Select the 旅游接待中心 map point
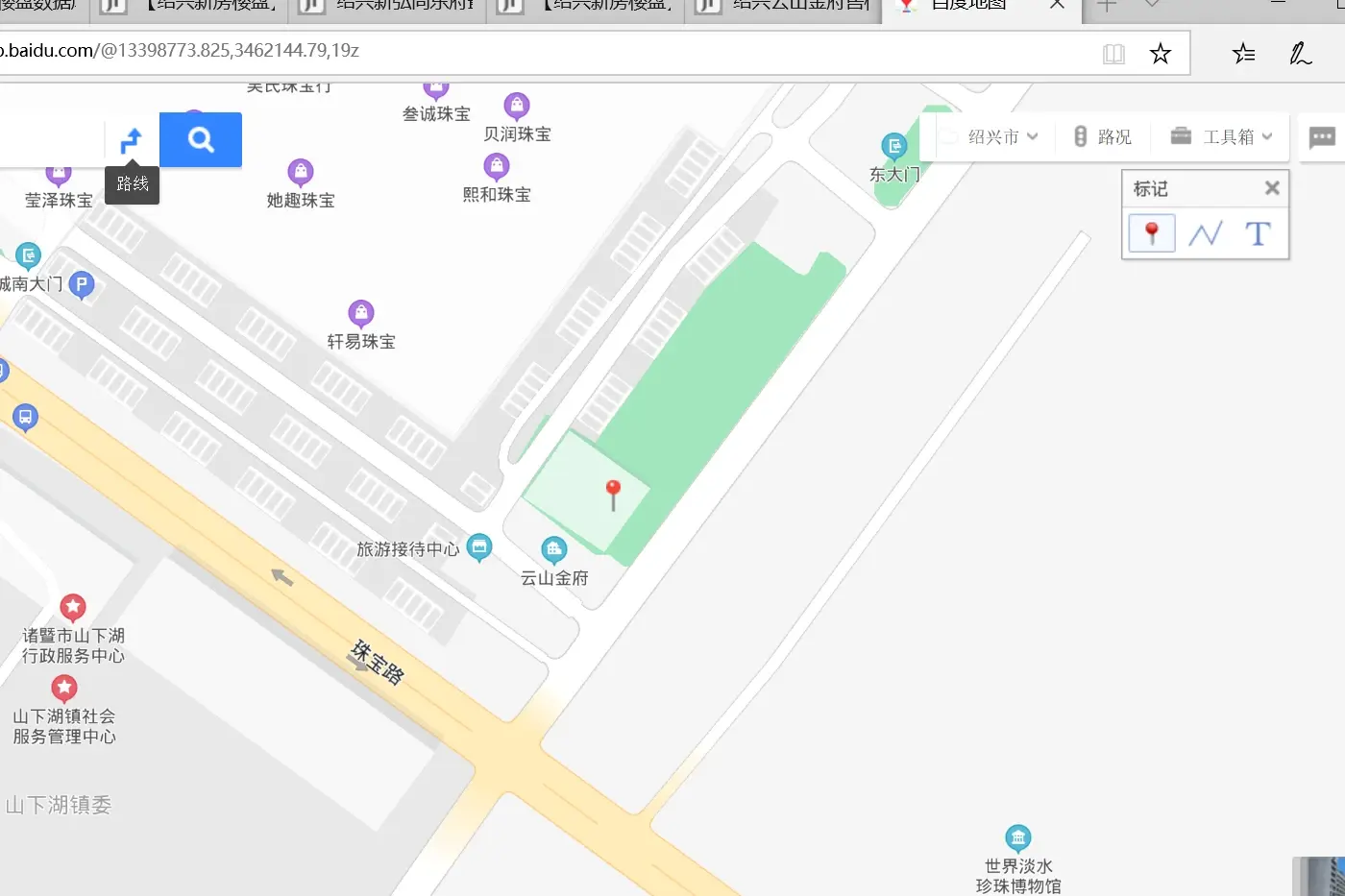 point(478,547)
